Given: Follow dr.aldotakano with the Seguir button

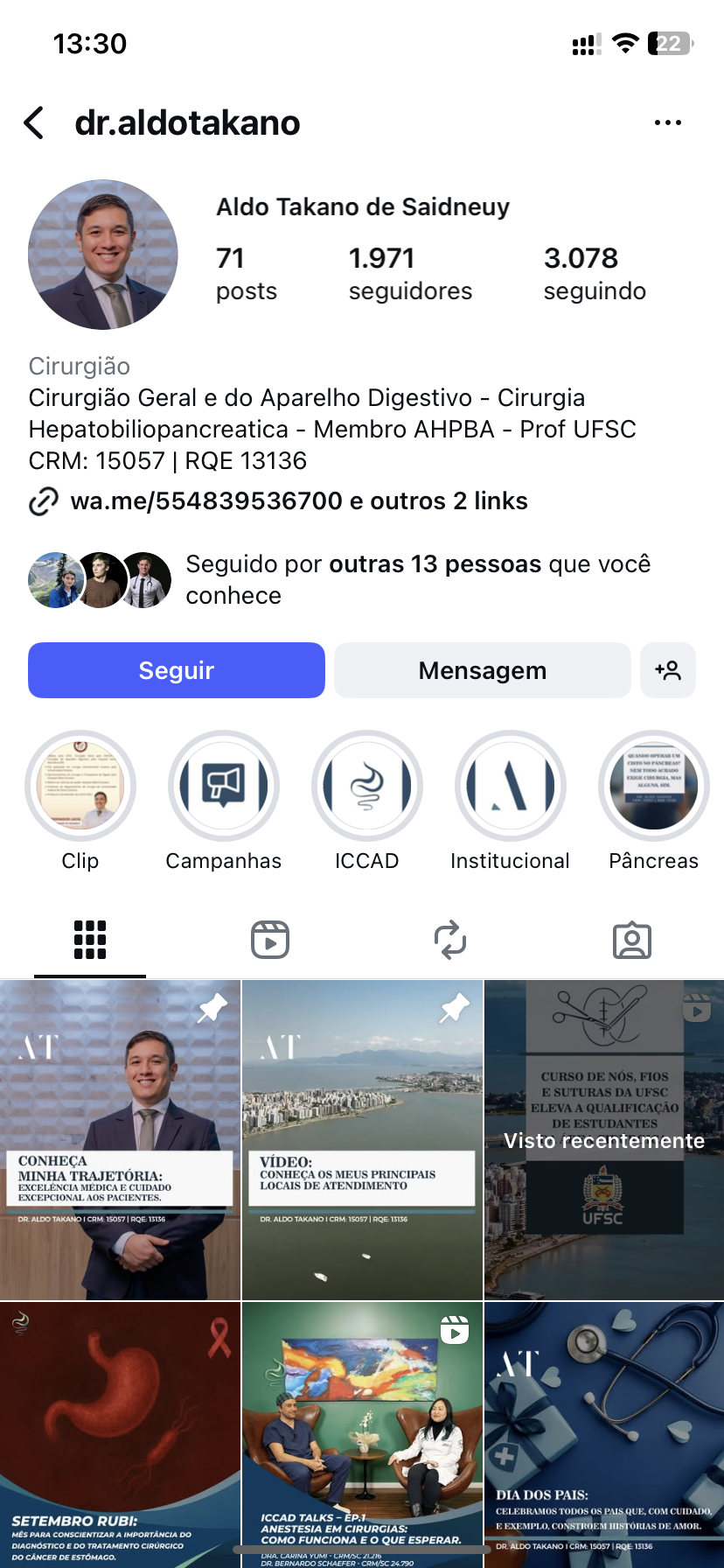Looking at the screenshot, I should click(x=177, y=670).
